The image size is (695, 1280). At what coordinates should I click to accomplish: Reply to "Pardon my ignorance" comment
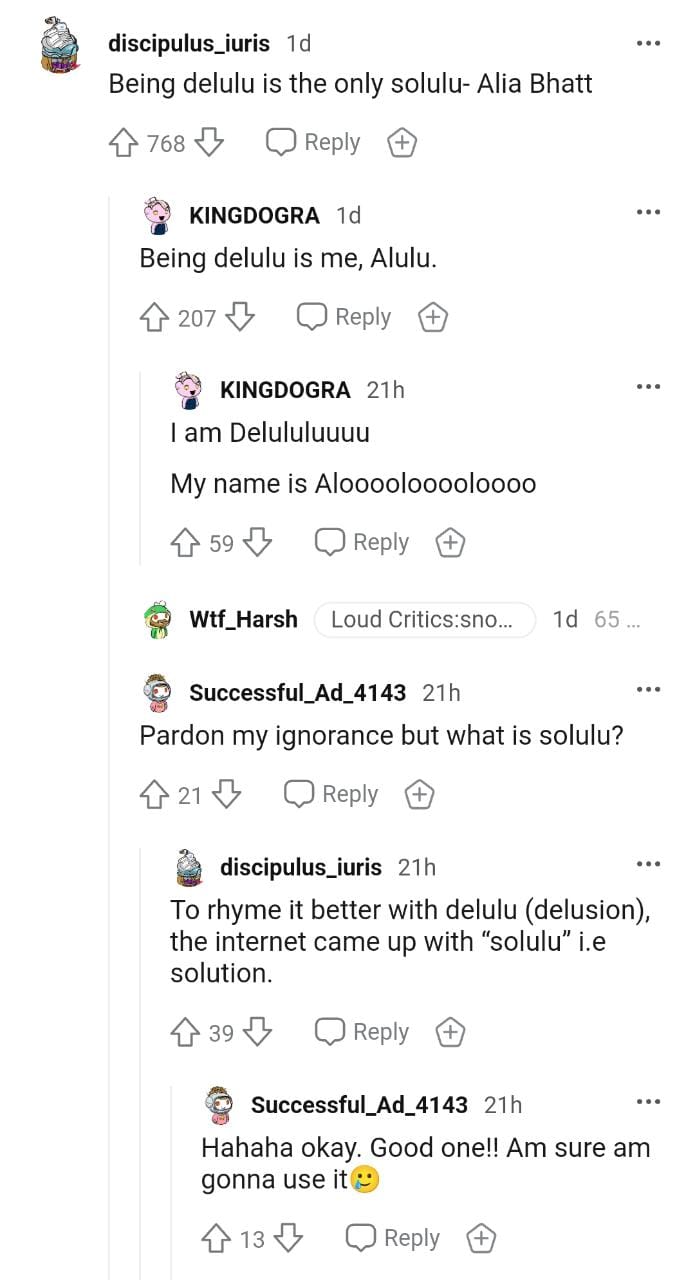click(x=331, y=795)
